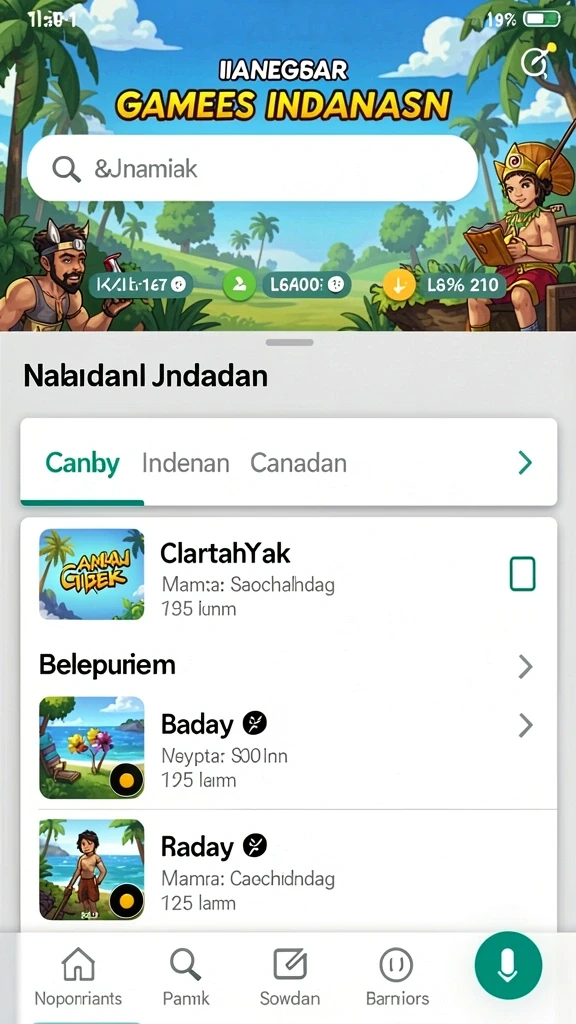This screenshot has width=576, height=1024.
Task: Open the Barniors tab
Action: (x=397, y=976)
